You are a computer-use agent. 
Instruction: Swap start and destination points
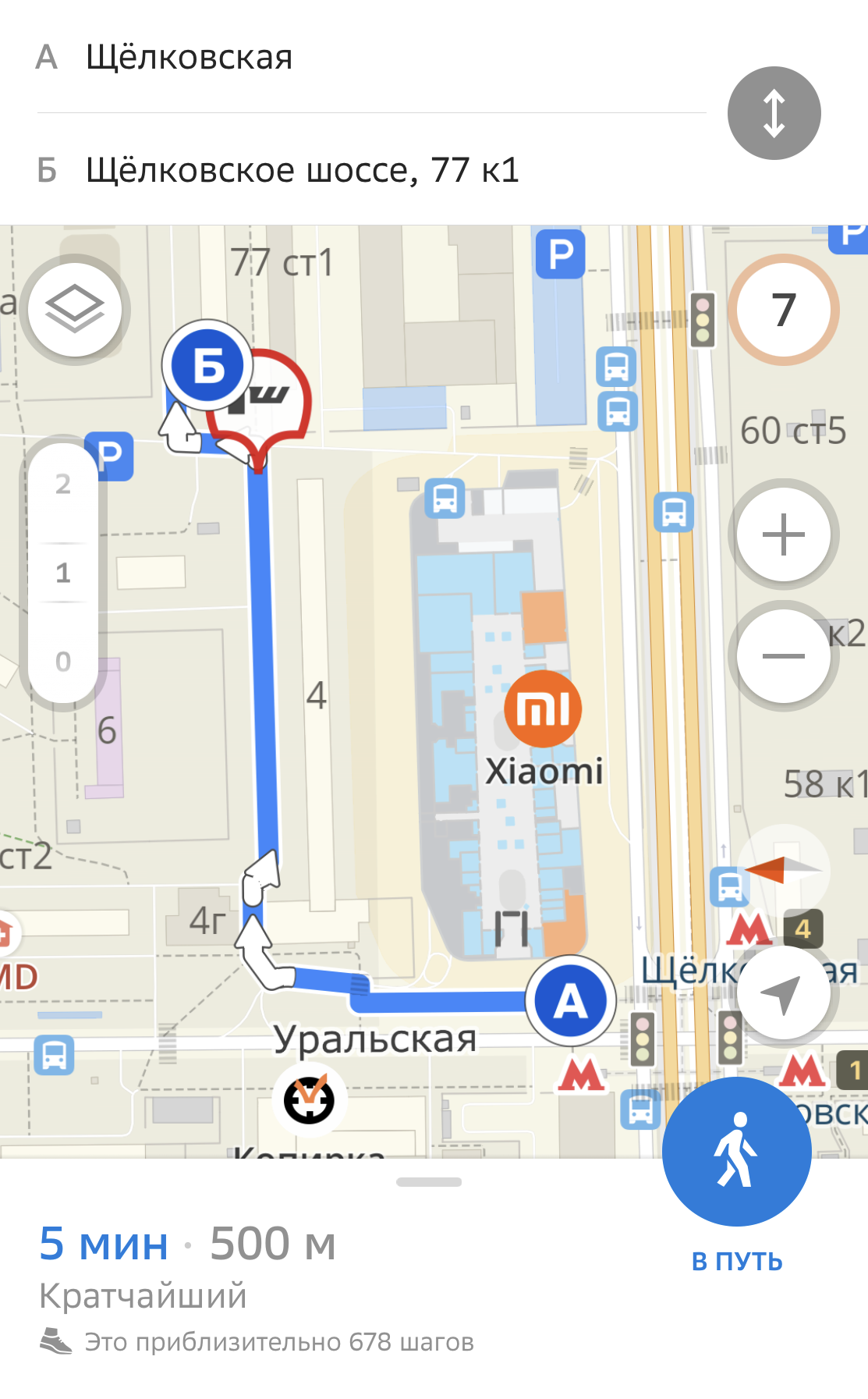[x=774, y=113]
